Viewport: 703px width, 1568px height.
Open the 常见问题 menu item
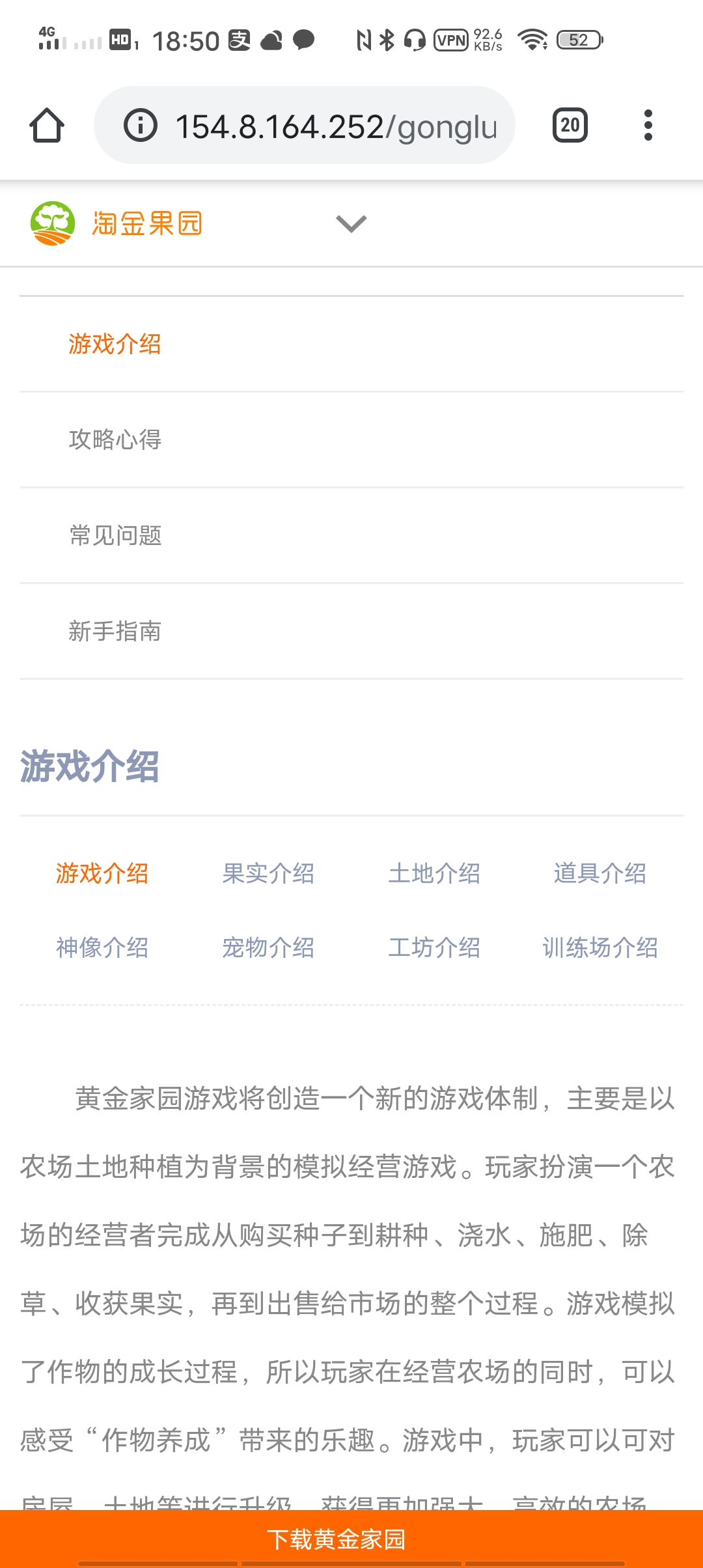click(351, 535)
